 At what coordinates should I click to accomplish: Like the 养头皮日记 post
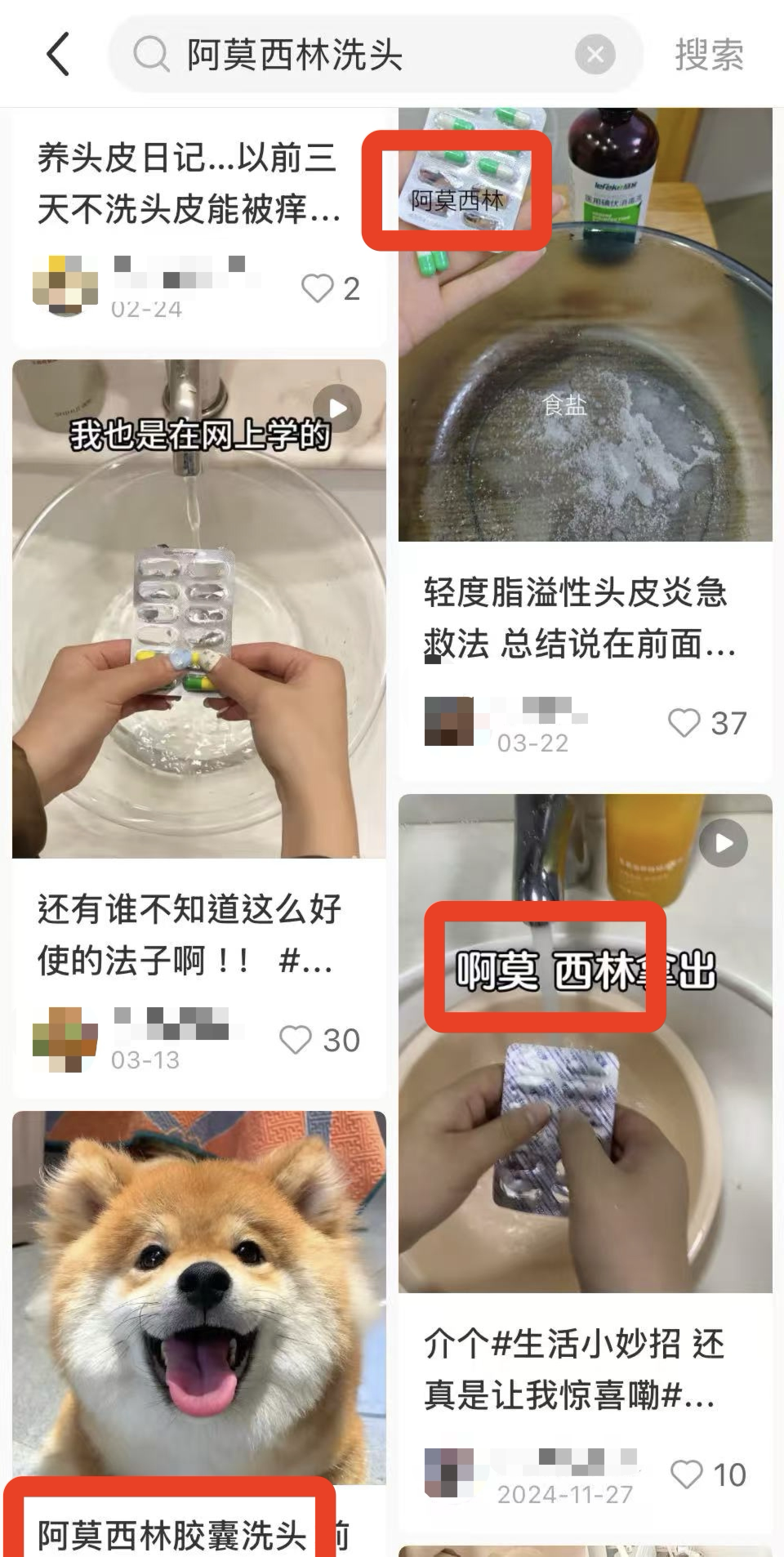pyautogui.click(x=318, y=288)
